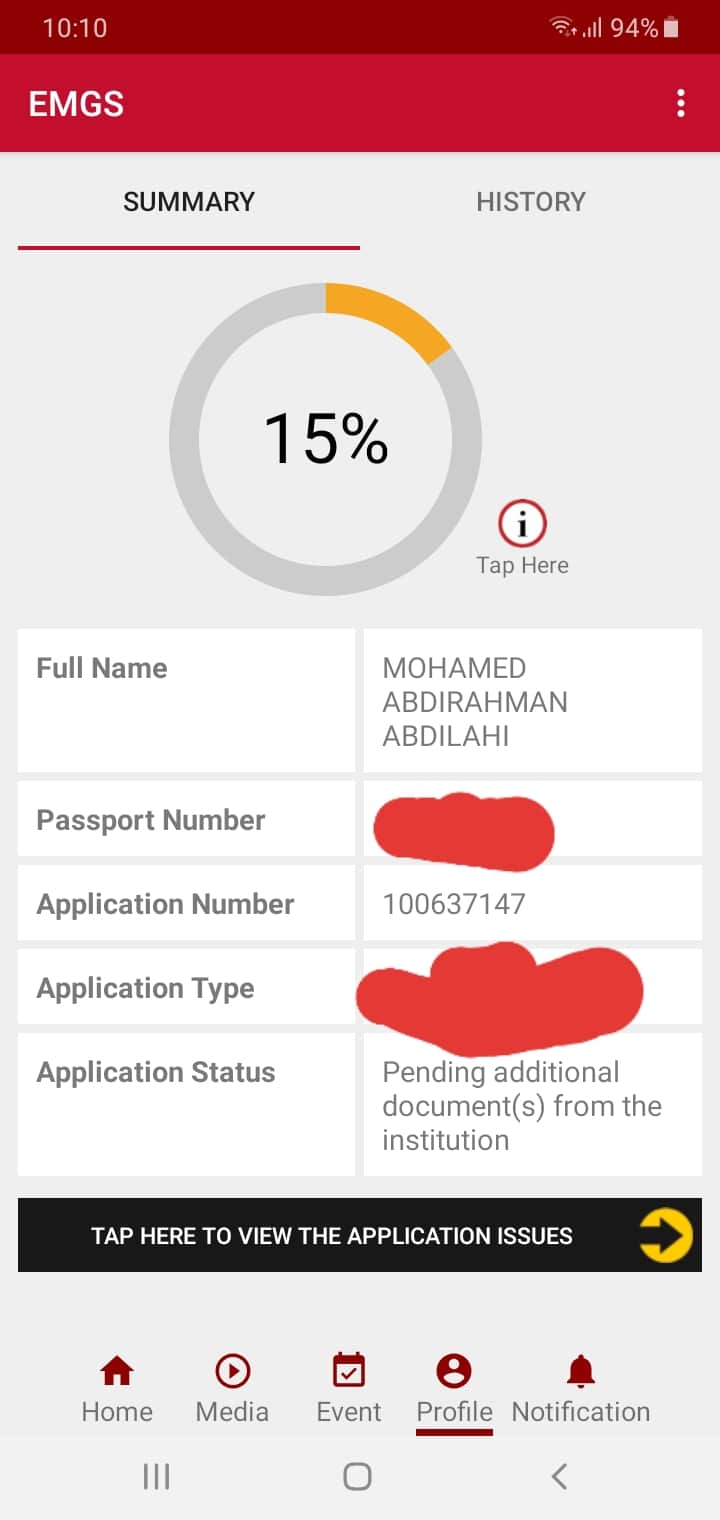The height and width of the screenshot is (1520, 720).
Task: Open the Media section
Action: click(x=232, y=1389)
